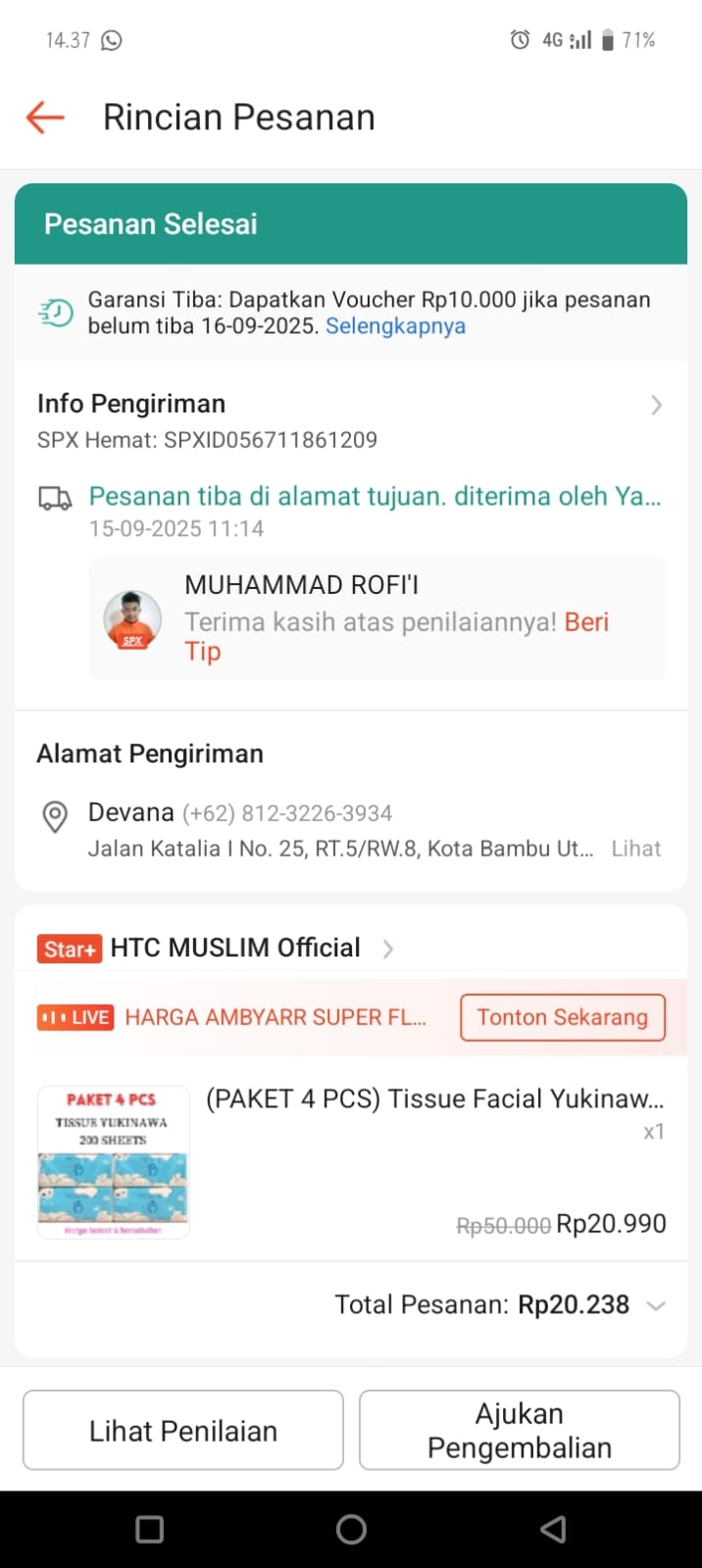Open the Selengkapnya link about Garansi Tiba

click(395, 326)
